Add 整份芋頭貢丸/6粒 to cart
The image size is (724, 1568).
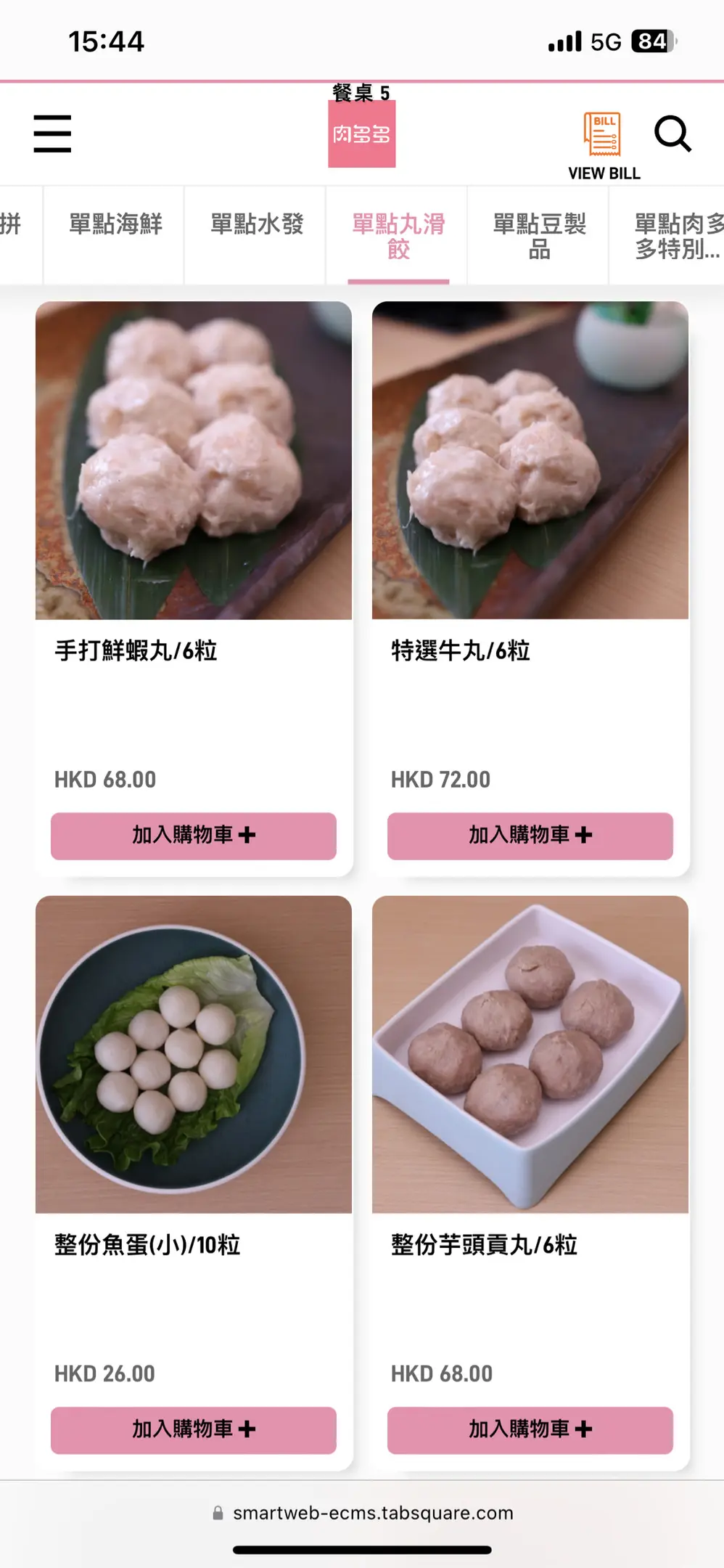[x=530, y=1429]
